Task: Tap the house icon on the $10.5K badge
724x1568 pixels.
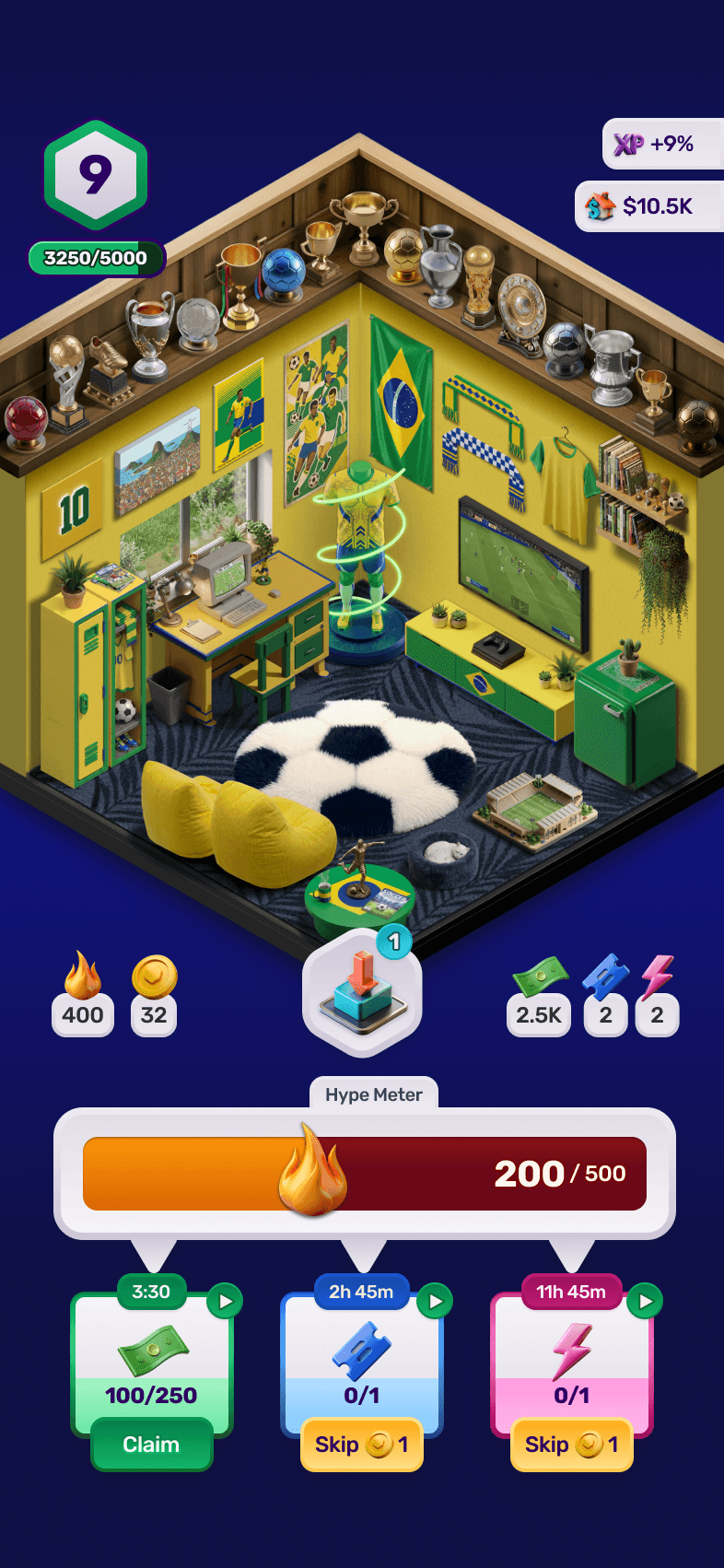Action: coord(598,206)
